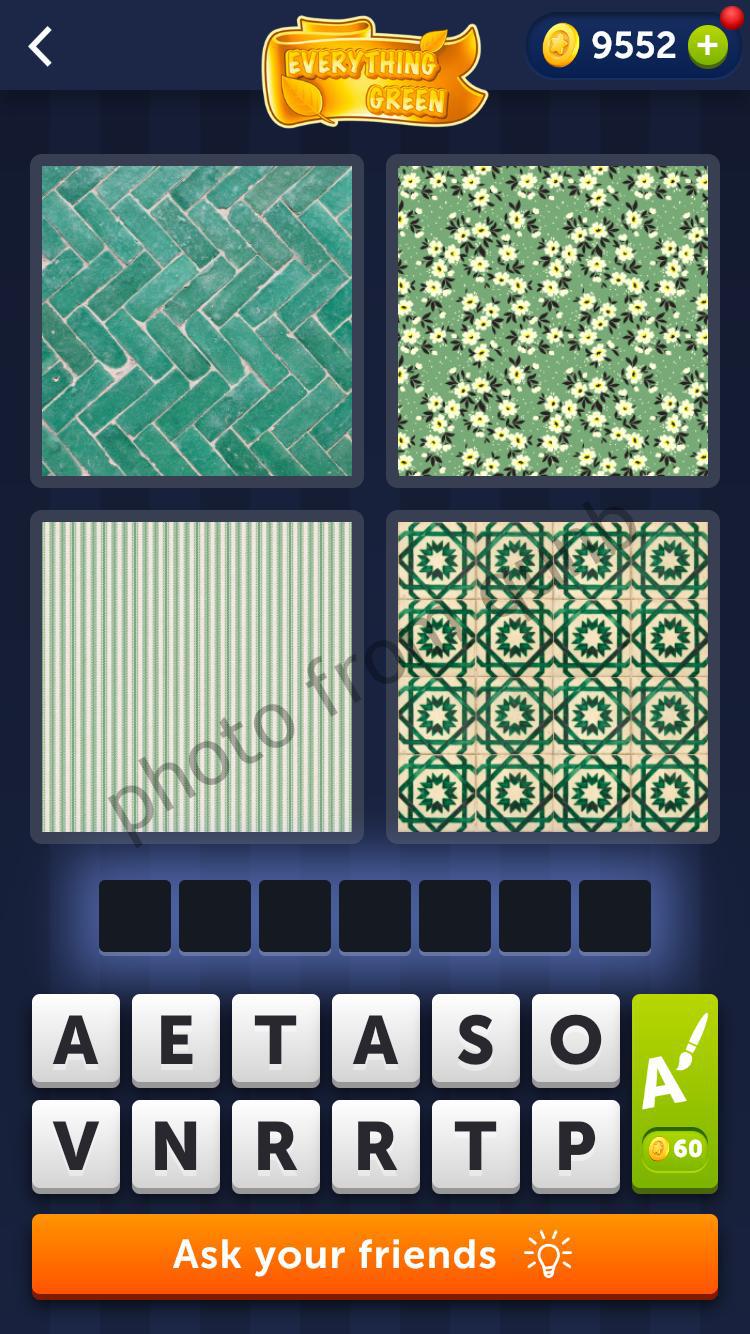Select the letter V tile

(x=75, y=1145)
